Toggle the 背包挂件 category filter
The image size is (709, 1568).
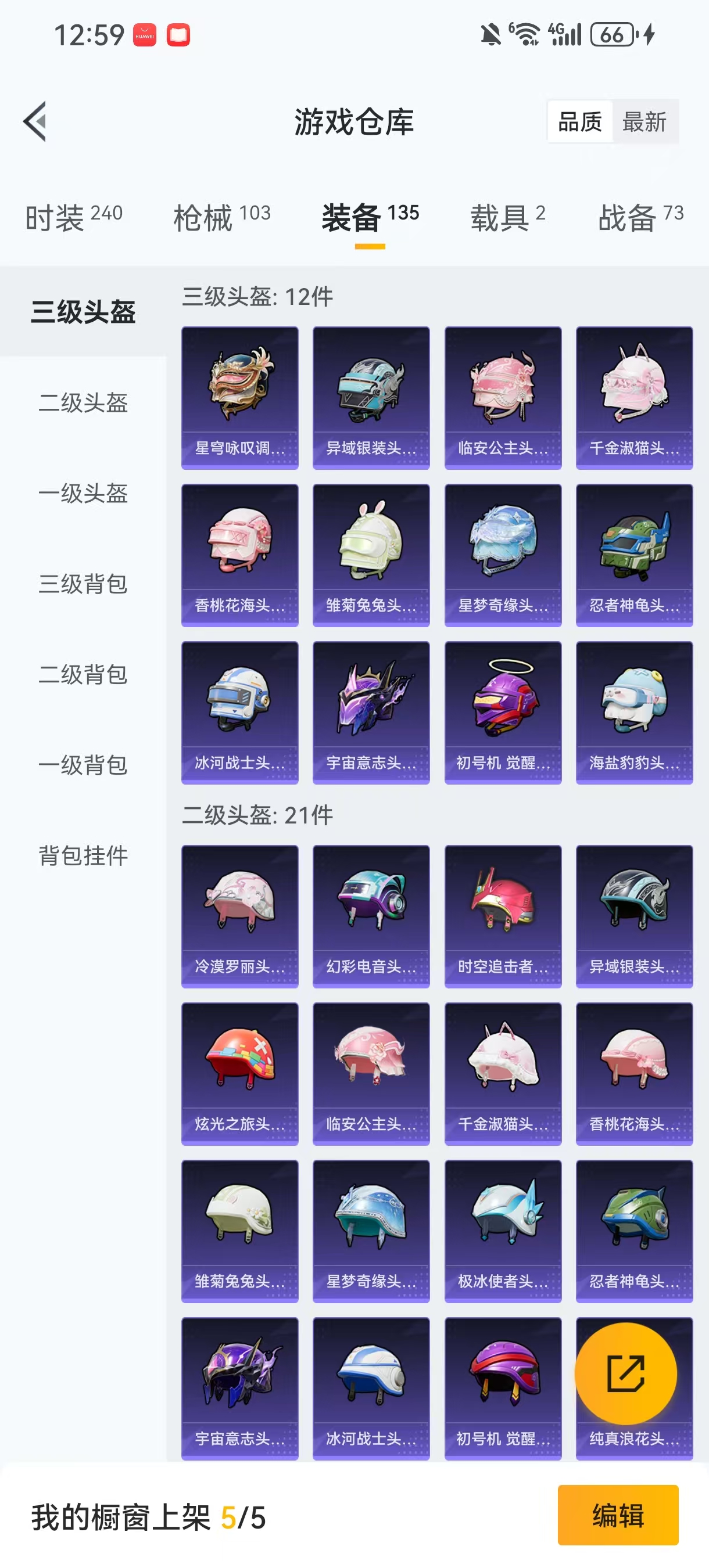[x=81, y=857]
